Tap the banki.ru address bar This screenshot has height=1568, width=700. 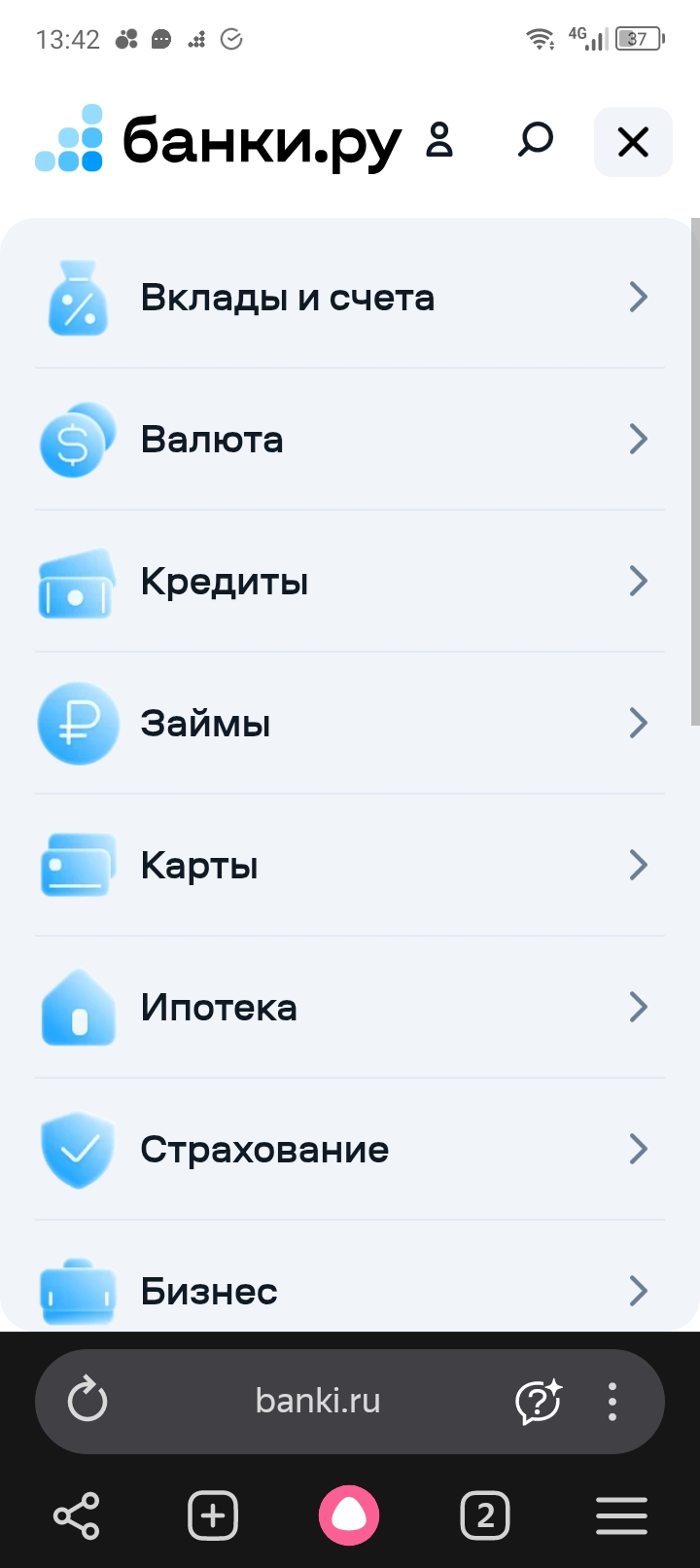318,1401
